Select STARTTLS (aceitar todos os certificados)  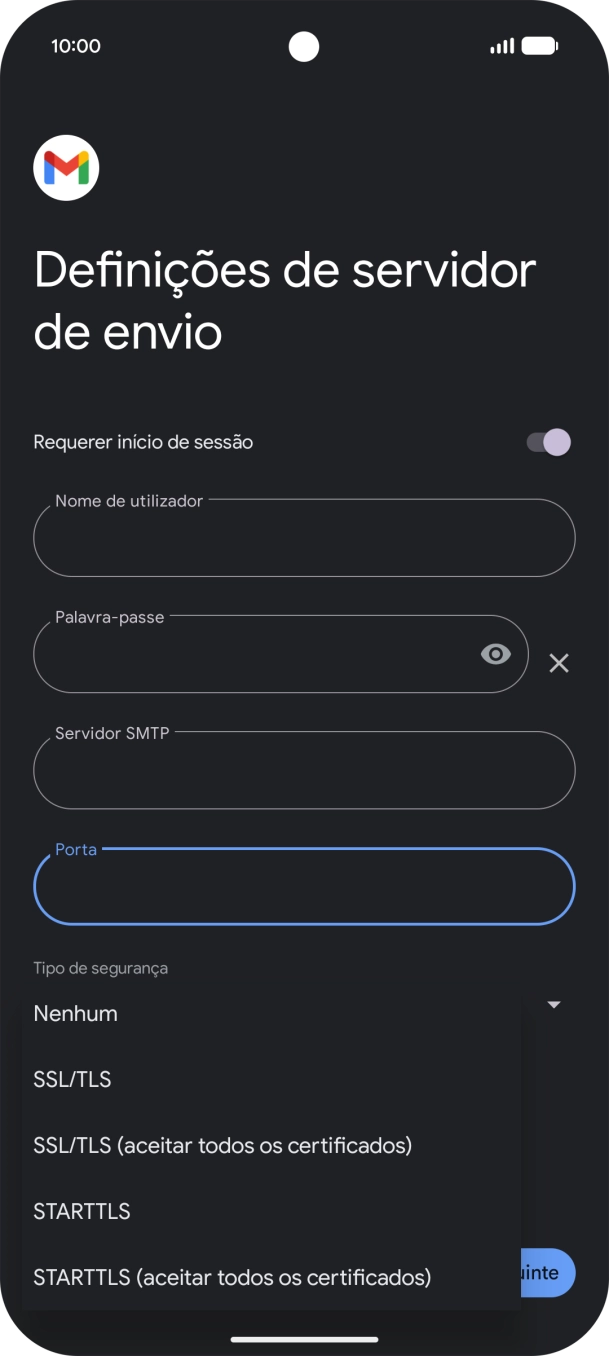coord(232,1278)
